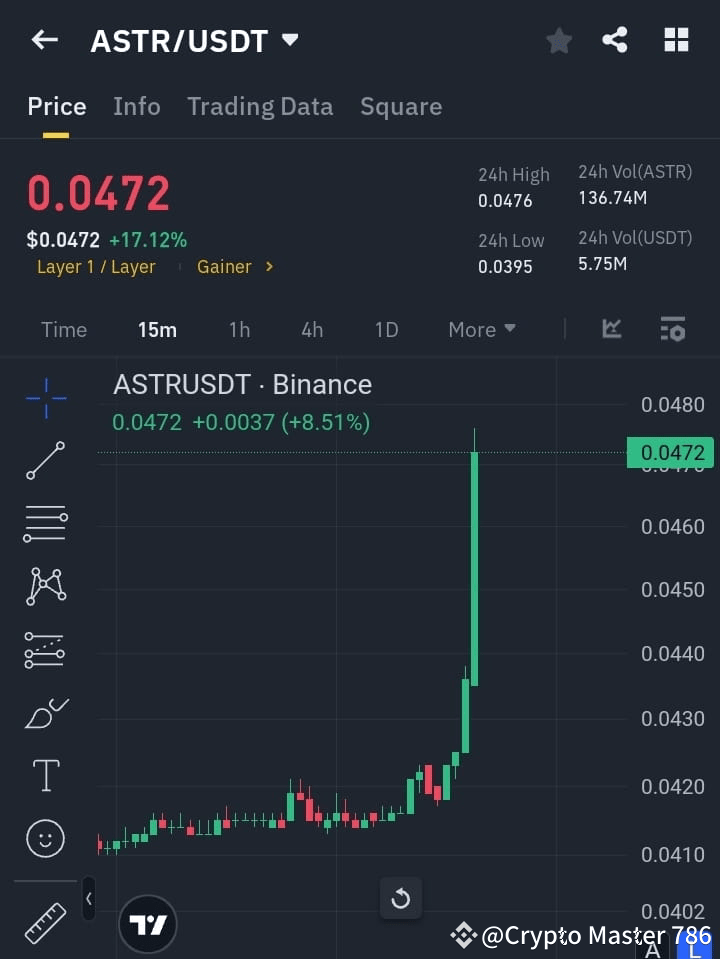Switch to the Trading Data tab
Image resolution: width=720 pixels, height=959 pixels.
point(260,106)
